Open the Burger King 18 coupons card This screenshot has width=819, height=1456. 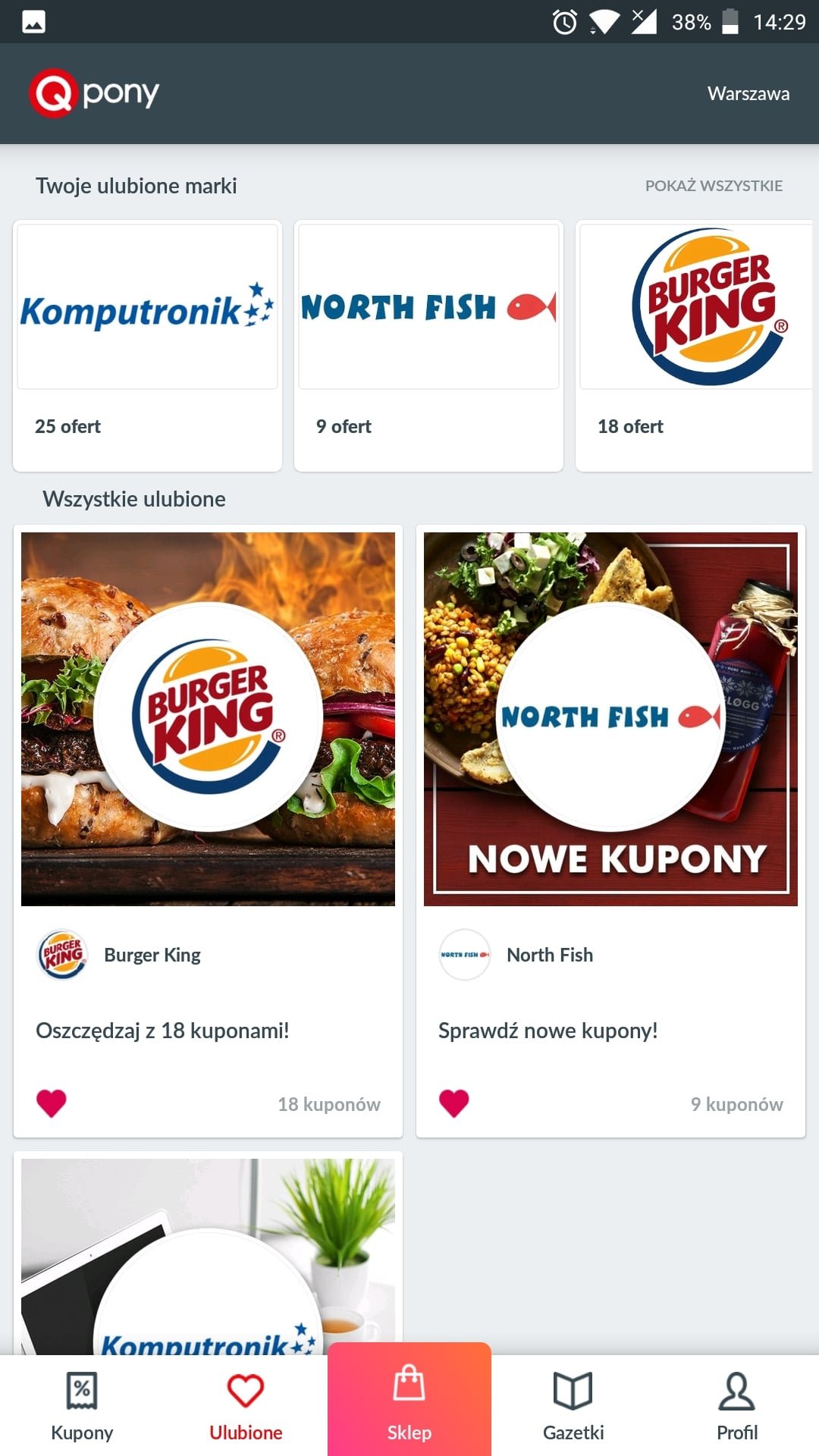[x=208, y=831]
